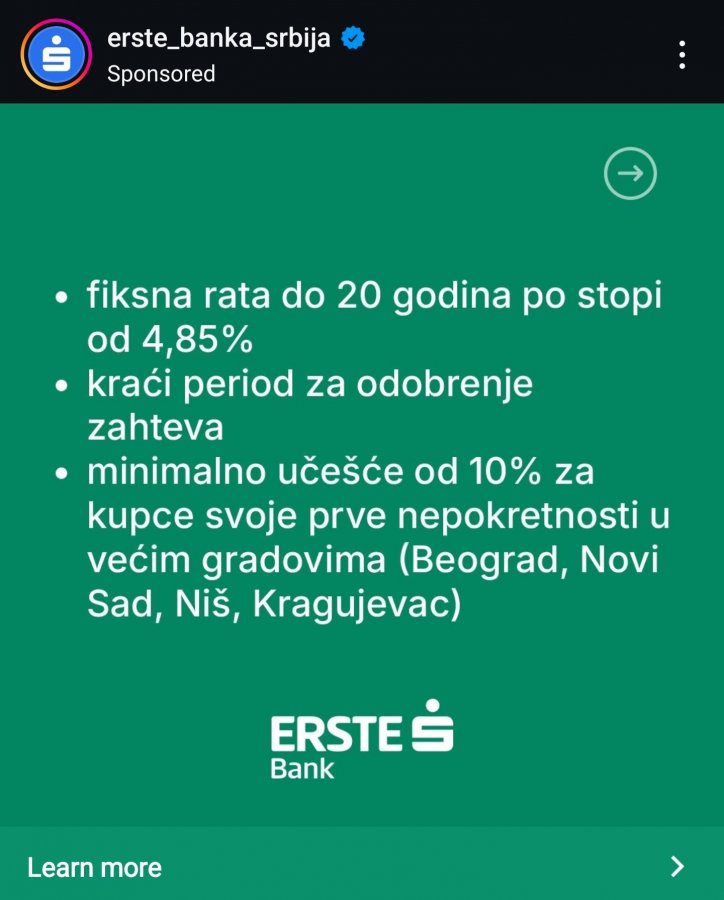Screen dimensions: 724x900
Task: View erste_banka_srbija's story from the profile picture
Action: pyautogui.click(x=56, y=55)
